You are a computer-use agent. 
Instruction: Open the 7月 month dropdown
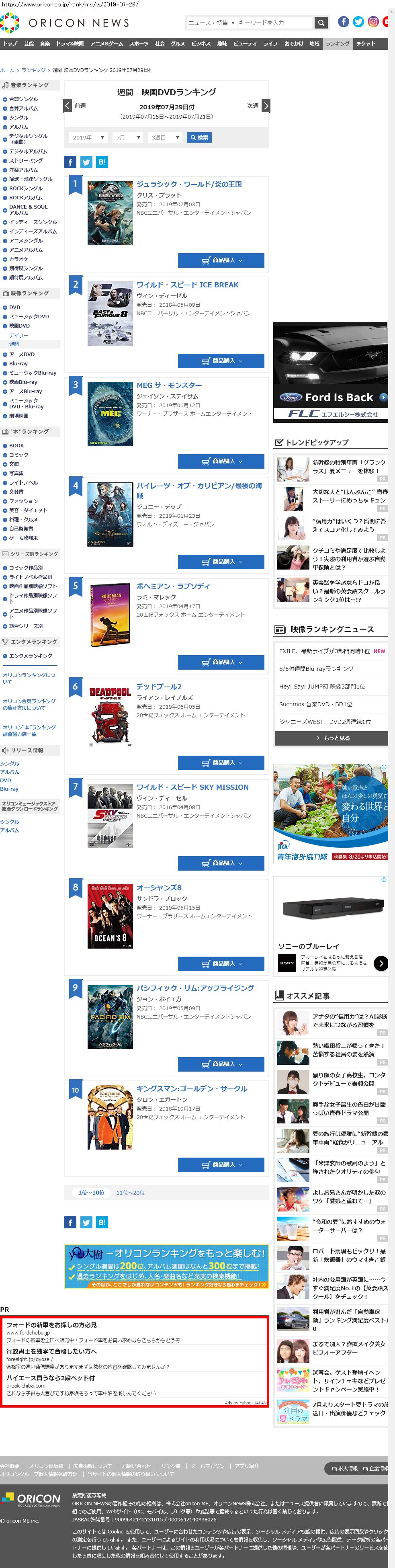coord(128,137)
